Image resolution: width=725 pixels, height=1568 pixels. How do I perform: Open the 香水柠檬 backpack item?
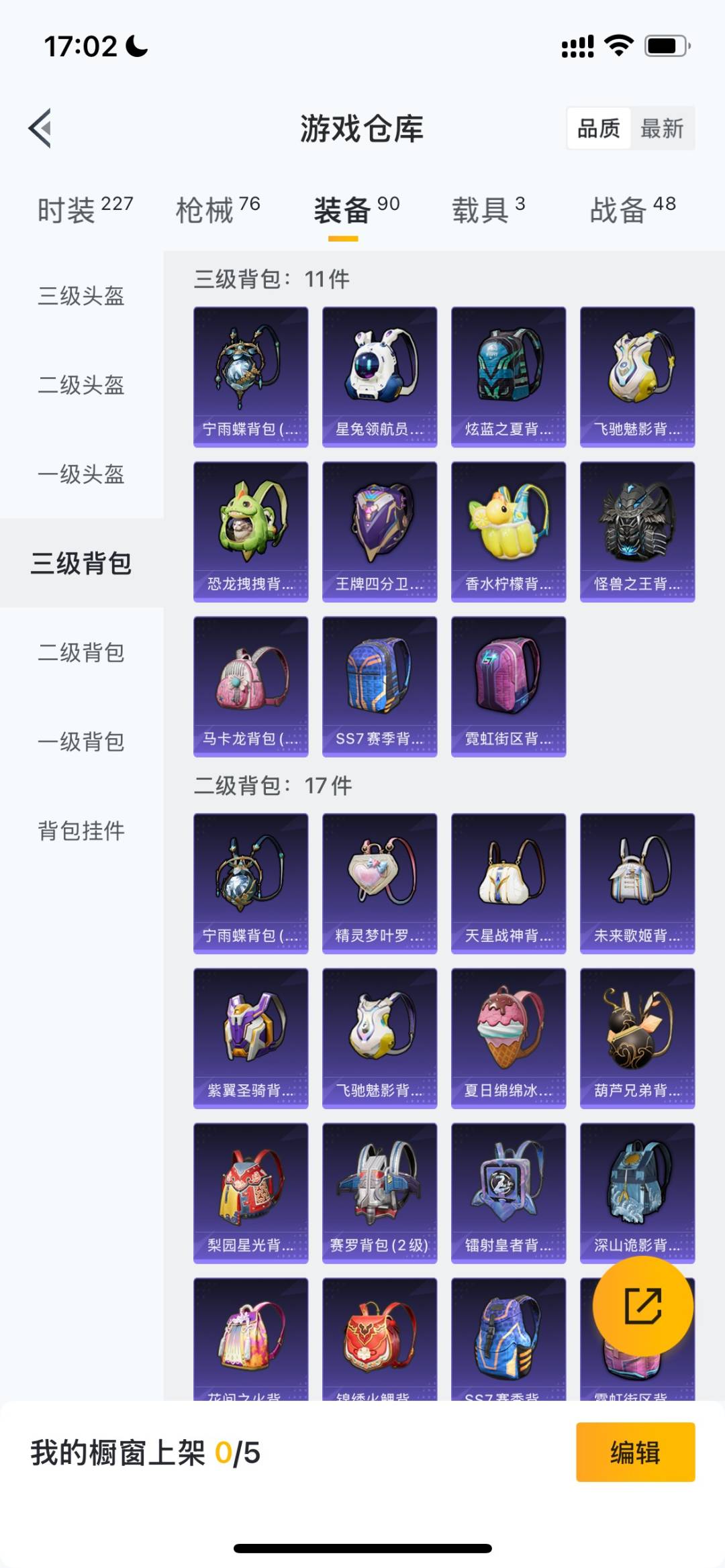point(509,531)
